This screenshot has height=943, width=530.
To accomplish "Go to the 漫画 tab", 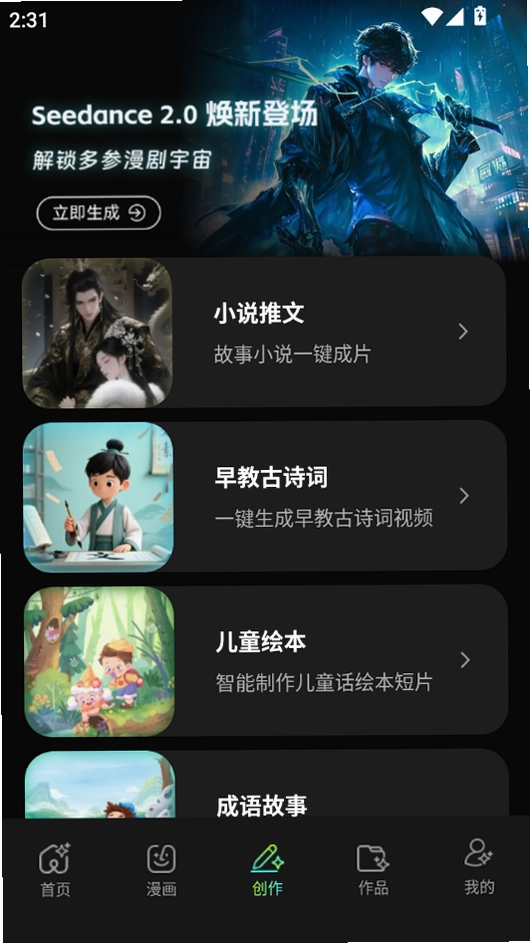I will [x=161, y=869].
